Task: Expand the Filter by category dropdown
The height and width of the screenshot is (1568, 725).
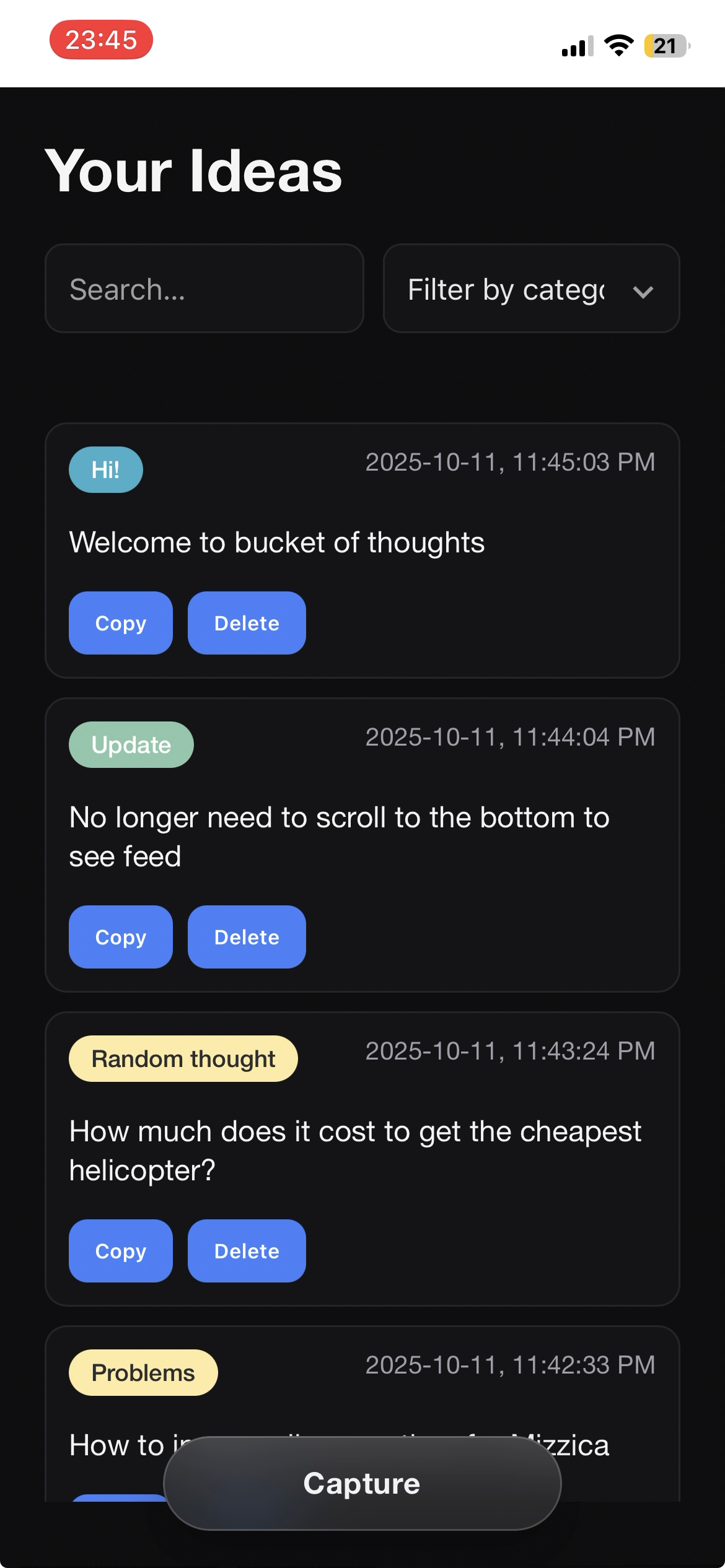Action: tap(531, 289)
